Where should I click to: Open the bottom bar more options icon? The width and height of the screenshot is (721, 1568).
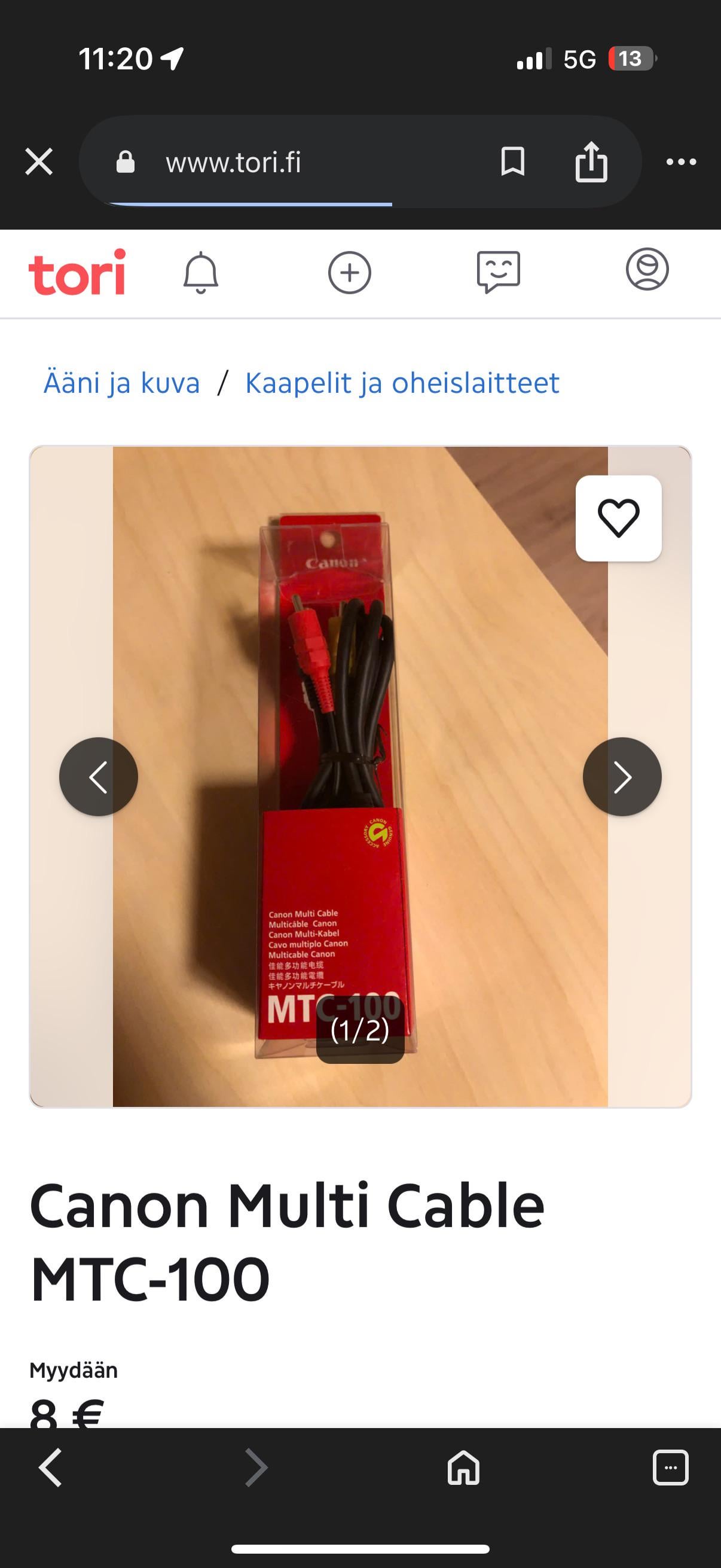coord(670,1468)
